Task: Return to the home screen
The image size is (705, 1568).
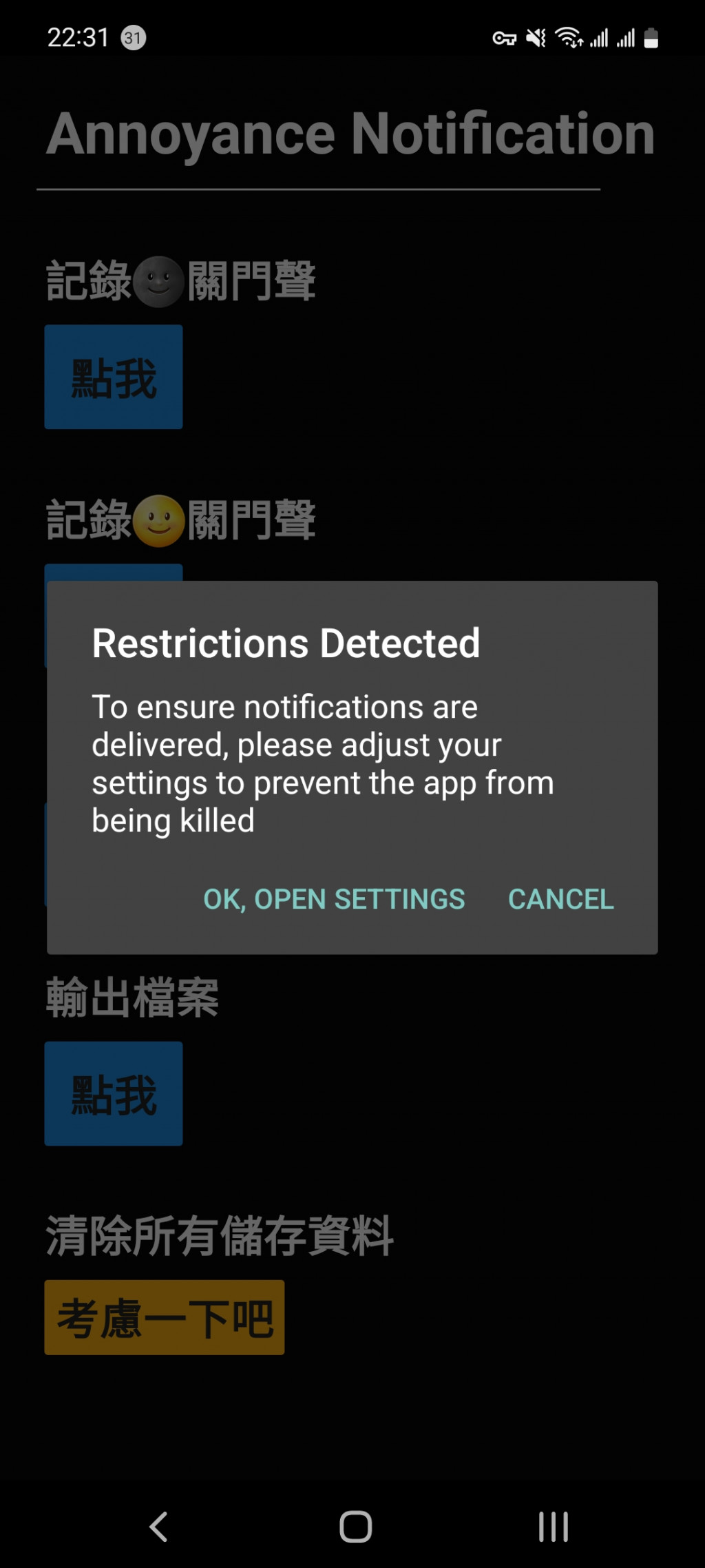Action: tap(355, 1527)
